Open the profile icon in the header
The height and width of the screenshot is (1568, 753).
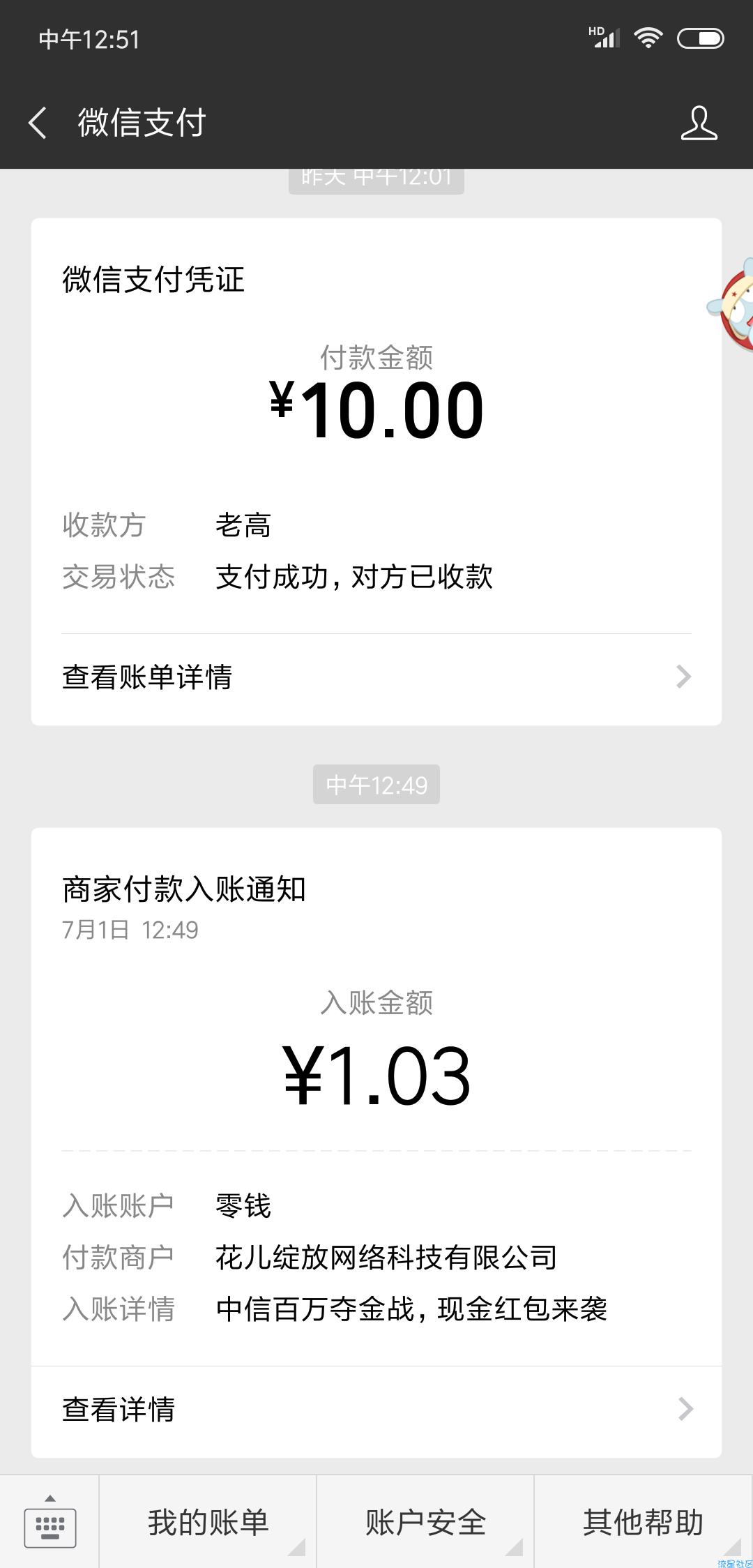click(x=699, y=123)
